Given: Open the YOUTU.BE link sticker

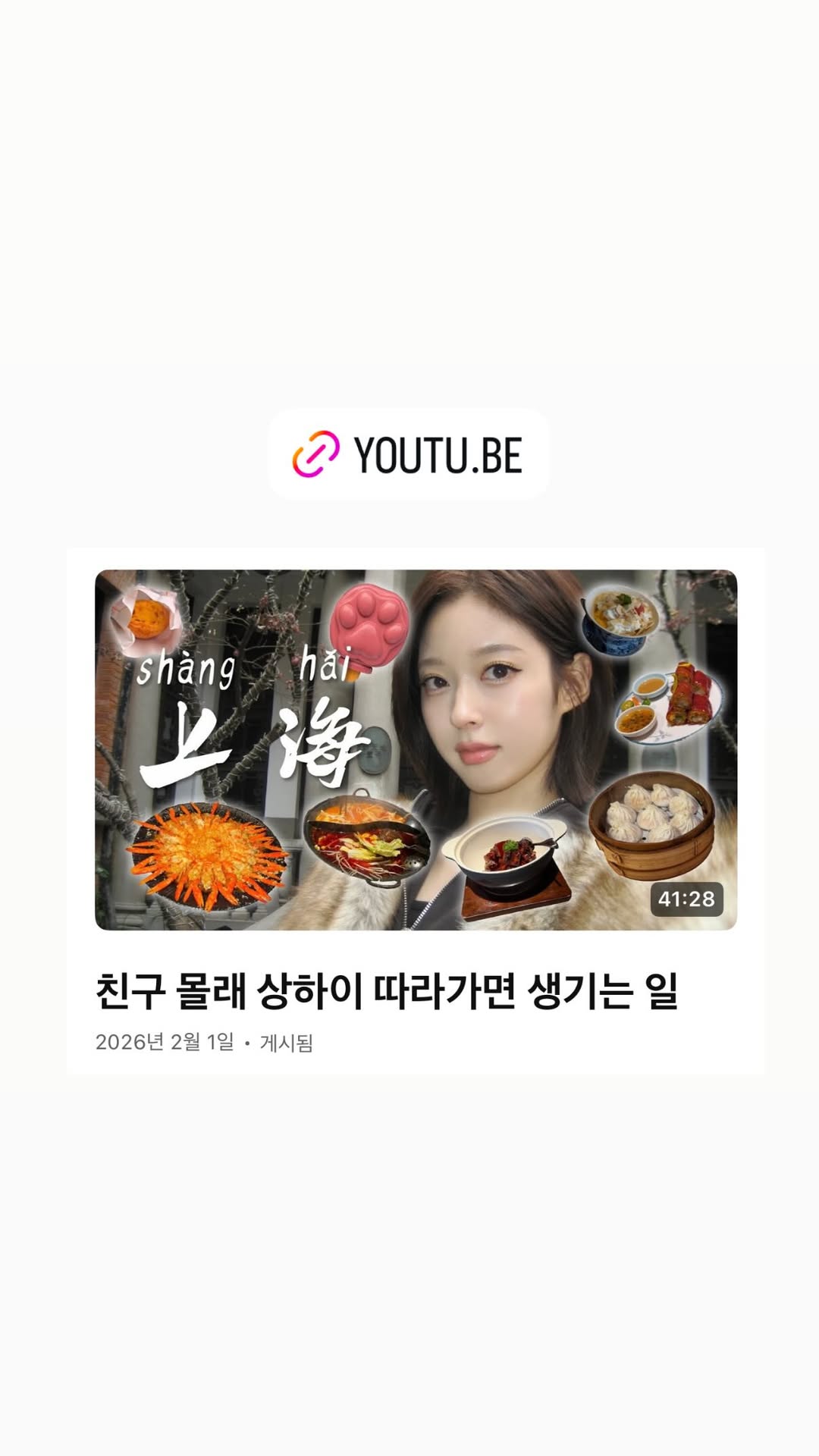Looking at the screenshot, I should coord(409,453).
